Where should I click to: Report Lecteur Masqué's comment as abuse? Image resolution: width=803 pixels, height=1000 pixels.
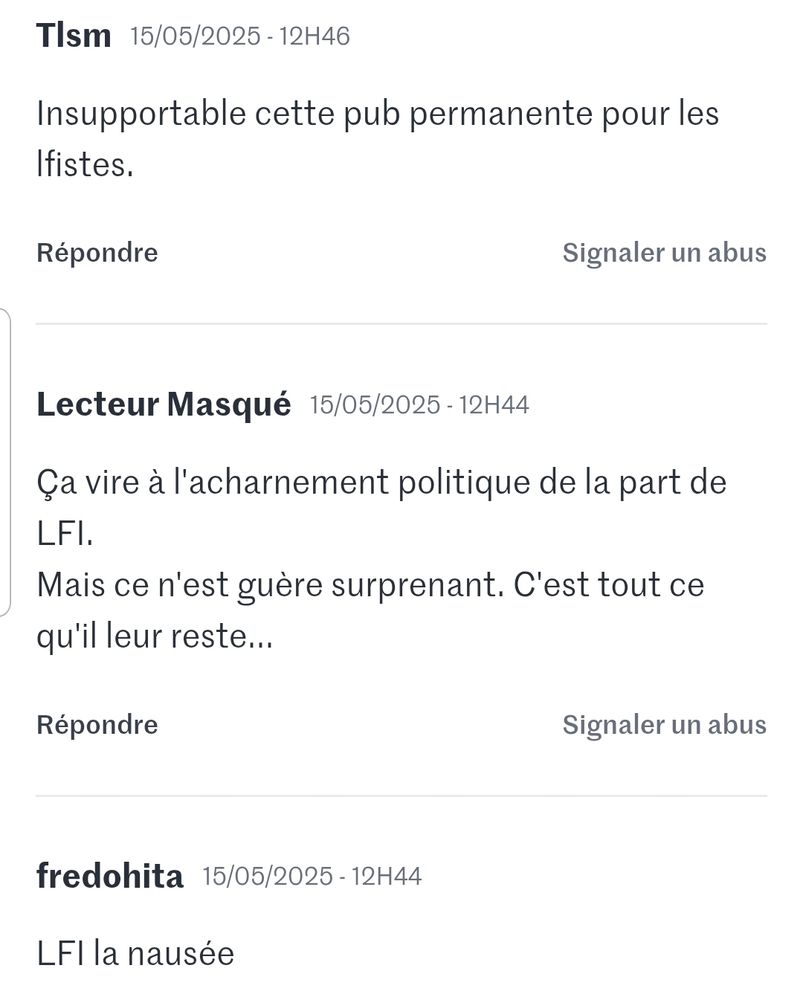(664, 725)
